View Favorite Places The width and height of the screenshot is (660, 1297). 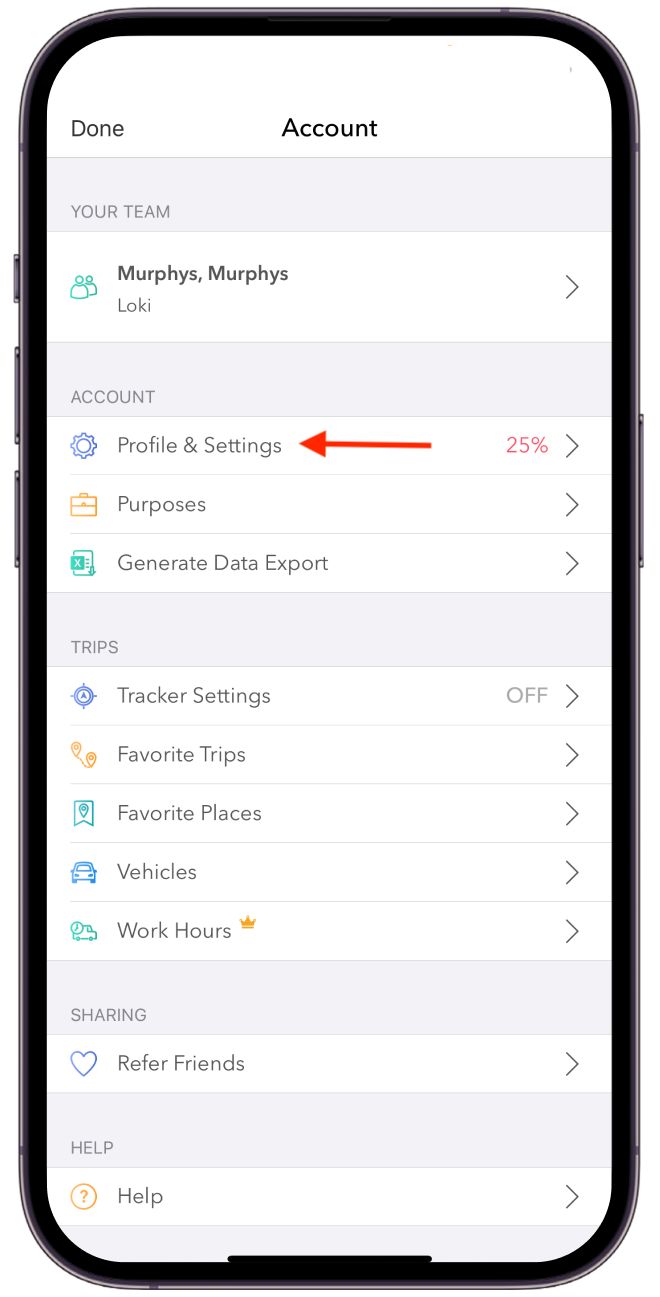coord(328,814)
